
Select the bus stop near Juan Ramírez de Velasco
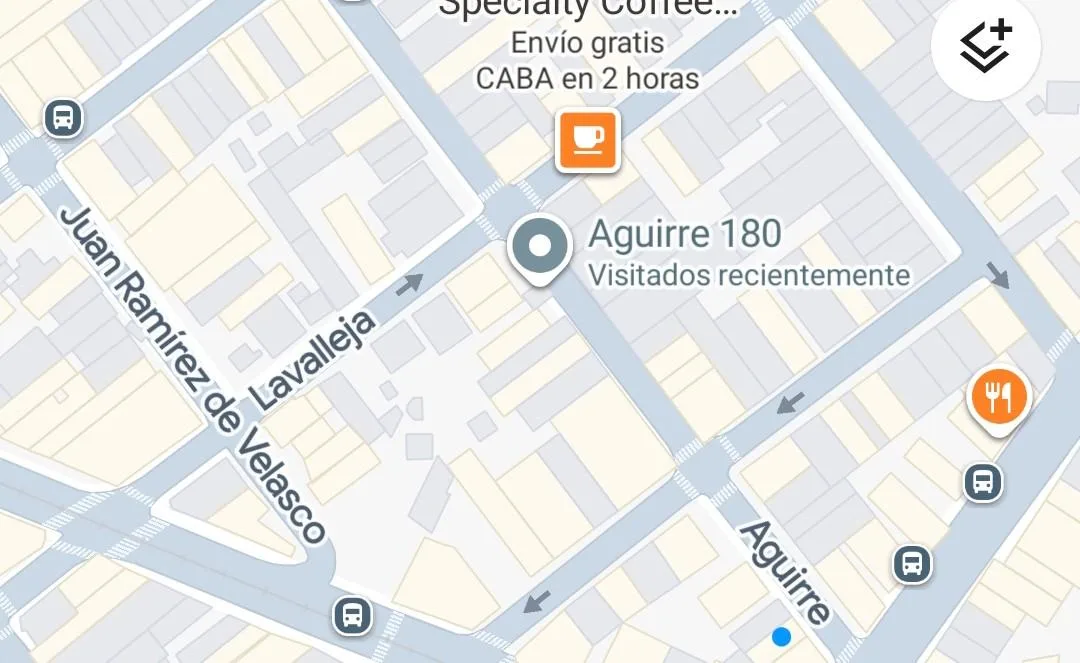click(352, 614)
